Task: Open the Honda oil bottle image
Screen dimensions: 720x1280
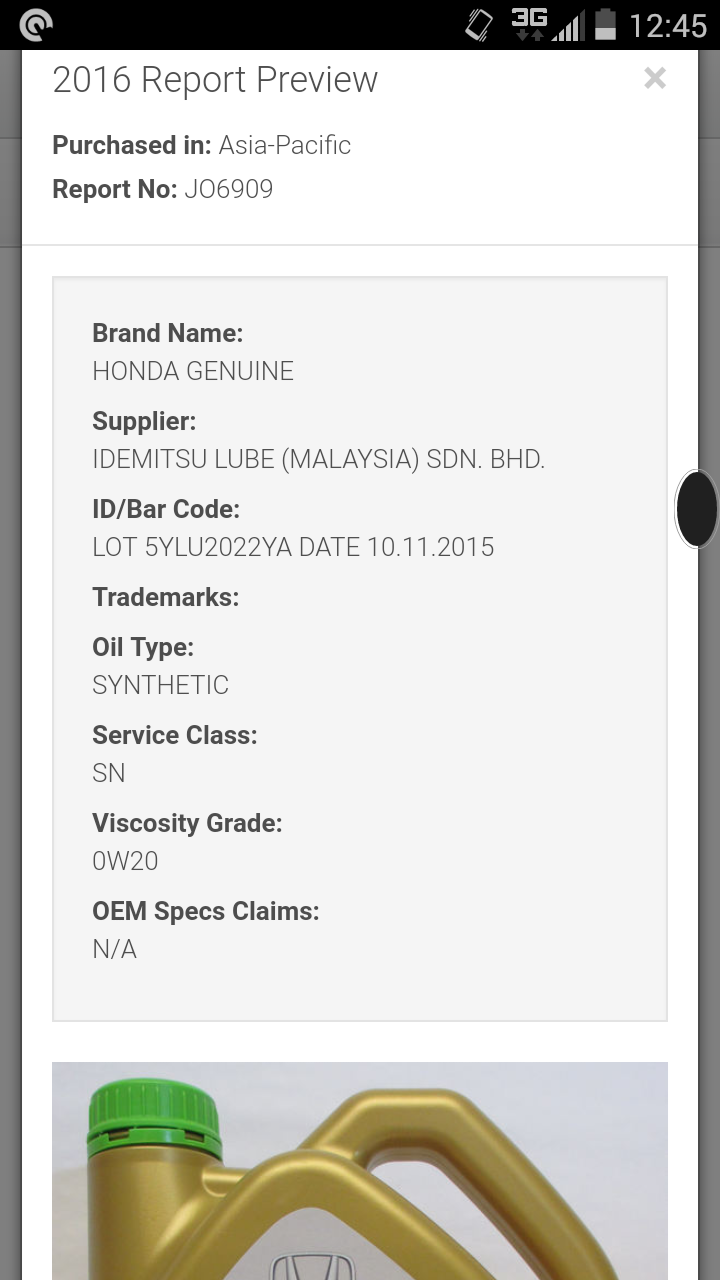Action: [x=360, y=1171]
